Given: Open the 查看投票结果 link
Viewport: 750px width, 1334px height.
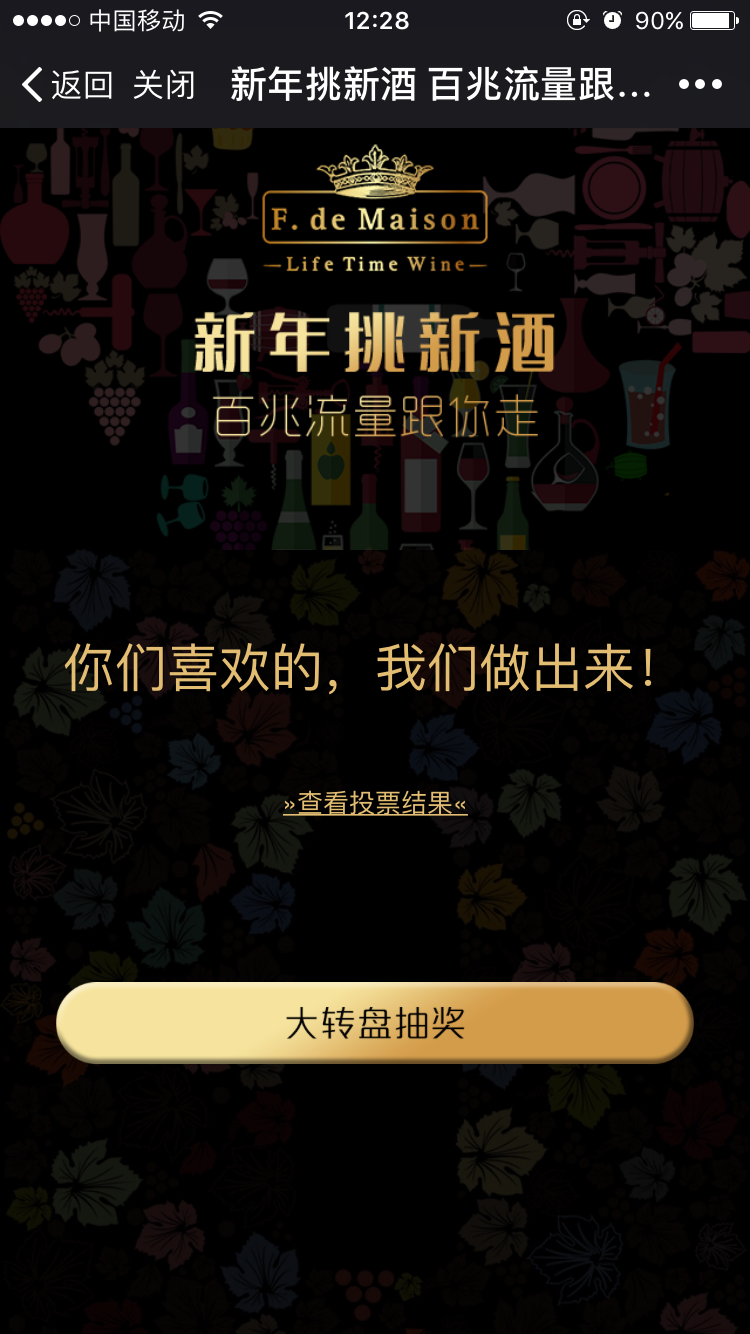Looking at the screenshot, I should (375, 803).
